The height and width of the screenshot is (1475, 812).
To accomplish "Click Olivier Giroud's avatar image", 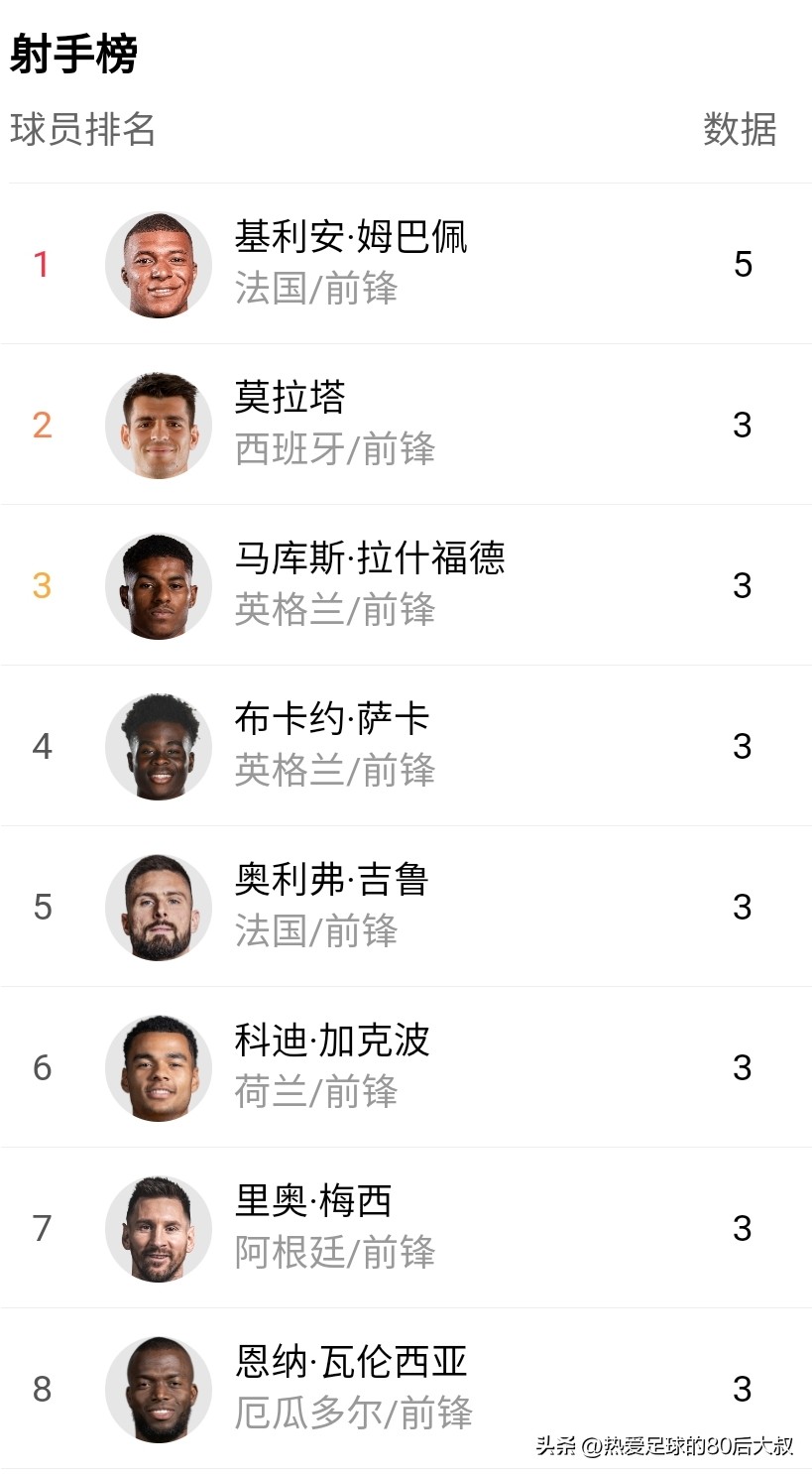I will pyautogui.click(x=158, y=907).
